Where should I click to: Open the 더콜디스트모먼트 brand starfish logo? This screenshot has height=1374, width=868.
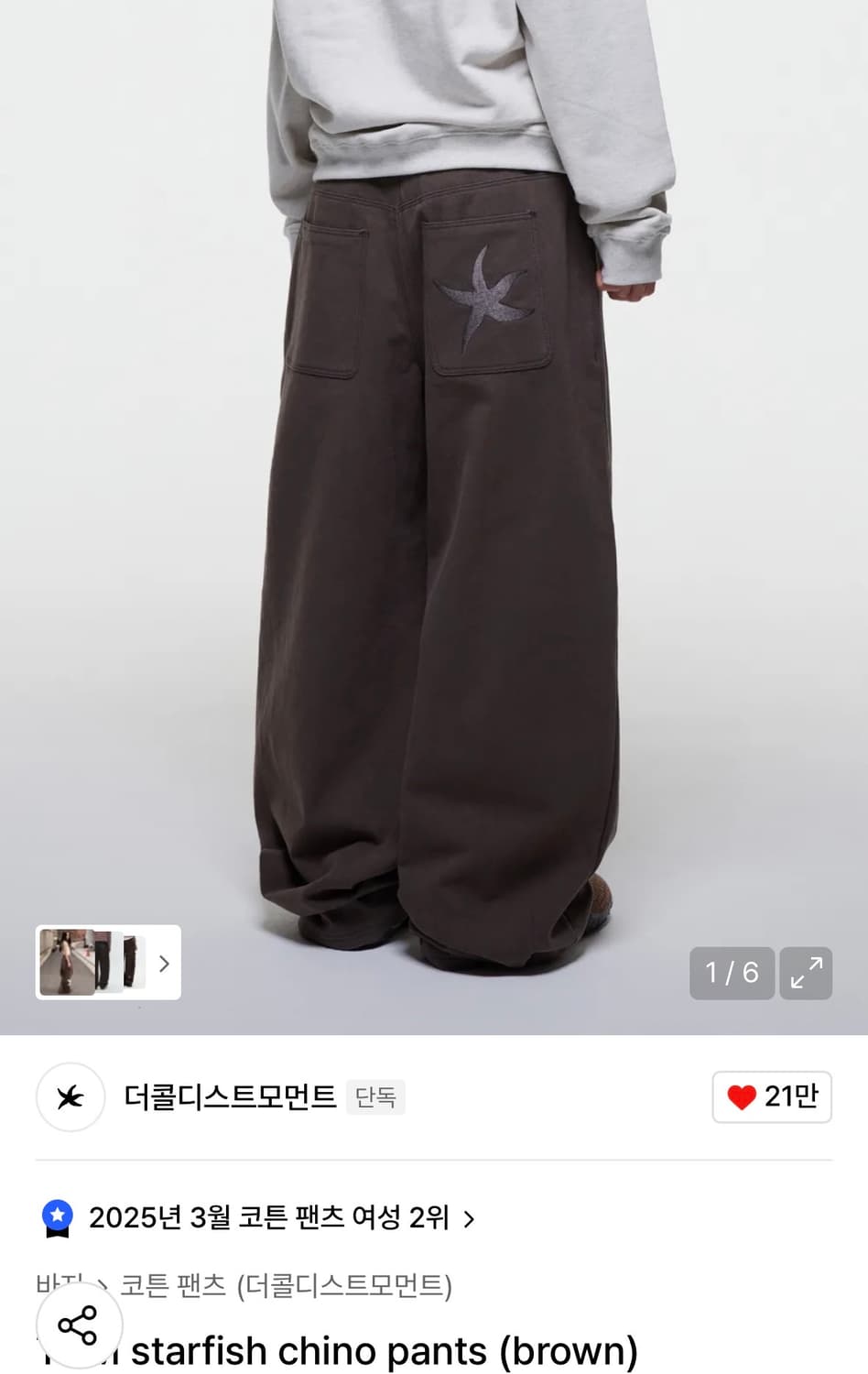tap(70, 1097)
